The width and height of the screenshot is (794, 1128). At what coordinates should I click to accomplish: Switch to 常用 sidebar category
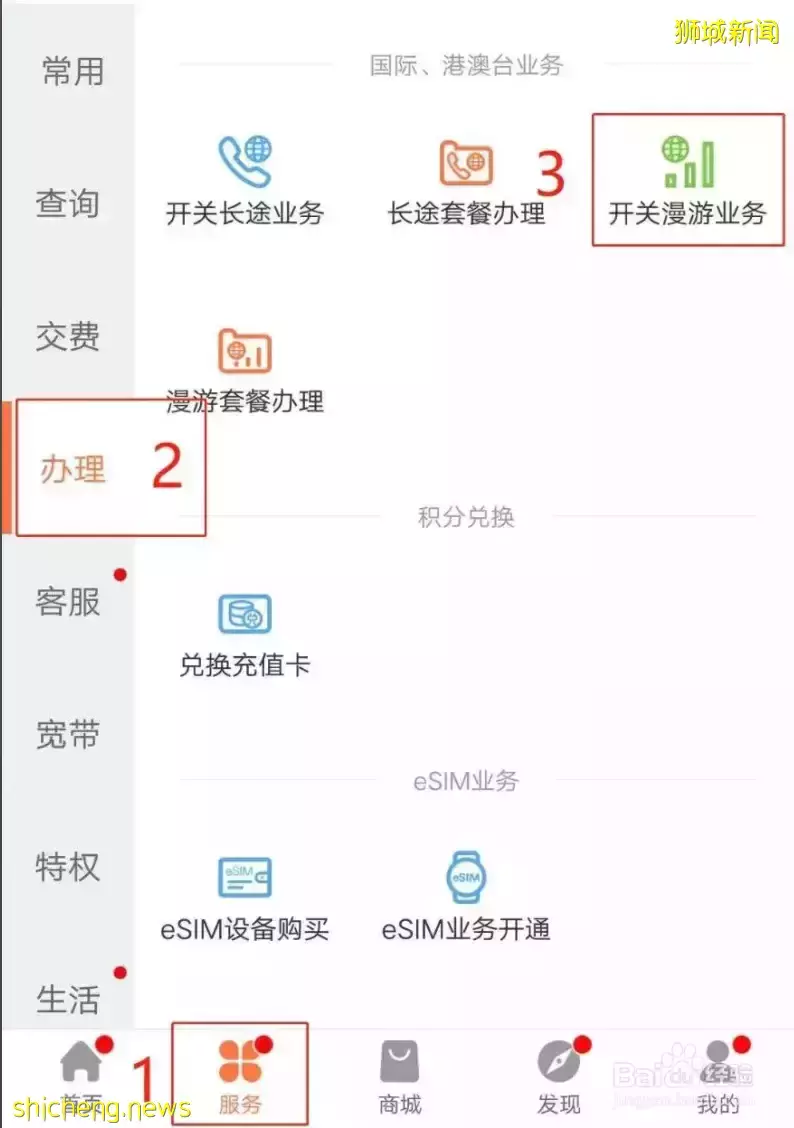pyautogui.click(x=72, y=71)
